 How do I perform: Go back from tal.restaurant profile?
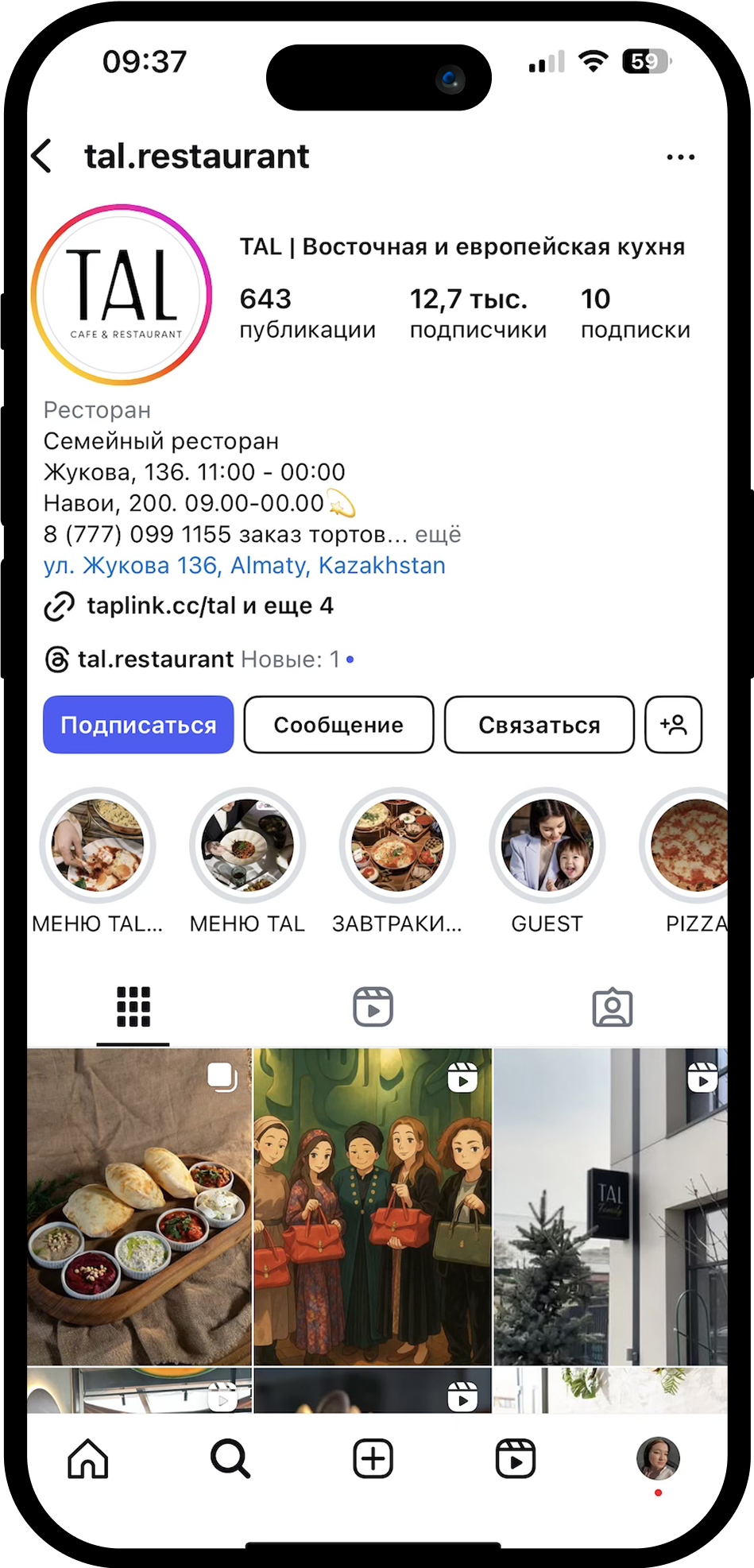[x=44, y=156]
